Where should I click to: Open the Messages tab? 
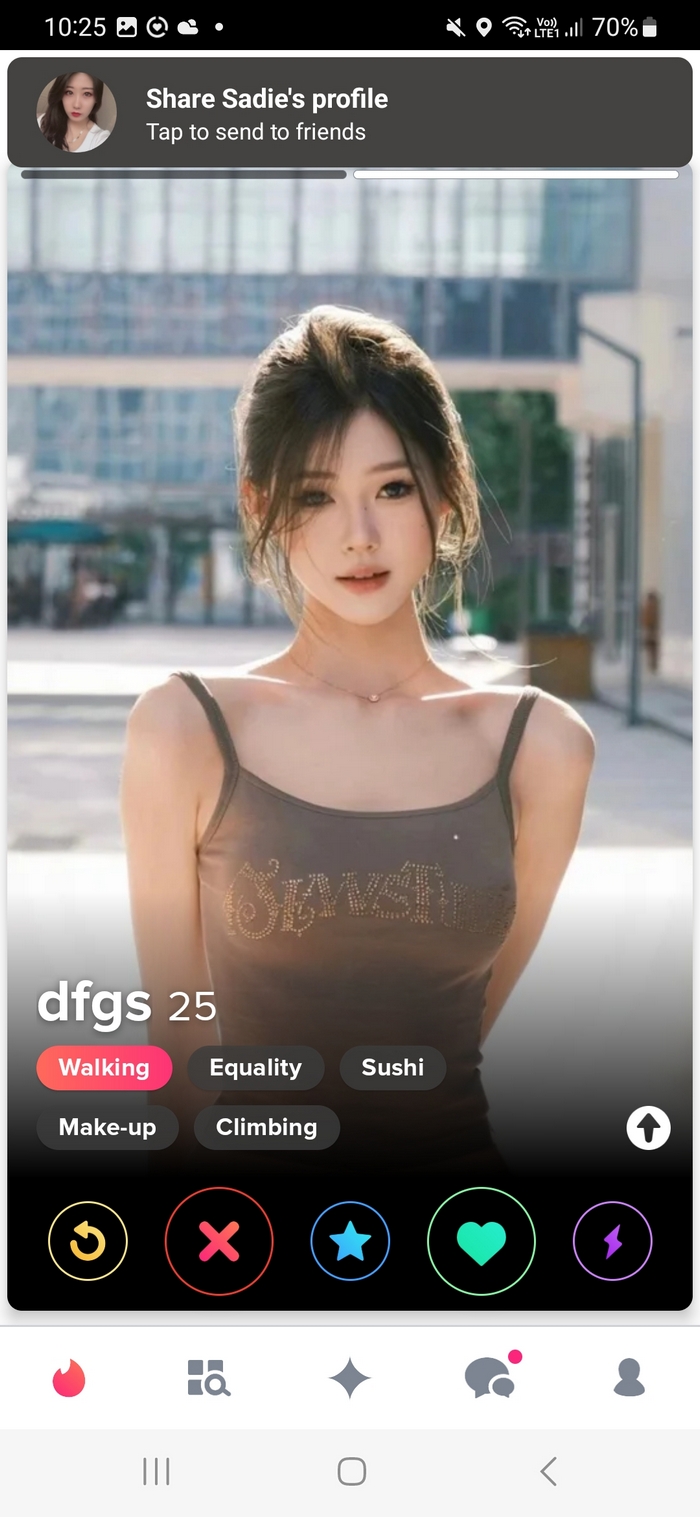pyautogui.click(x=490, y=1379)
